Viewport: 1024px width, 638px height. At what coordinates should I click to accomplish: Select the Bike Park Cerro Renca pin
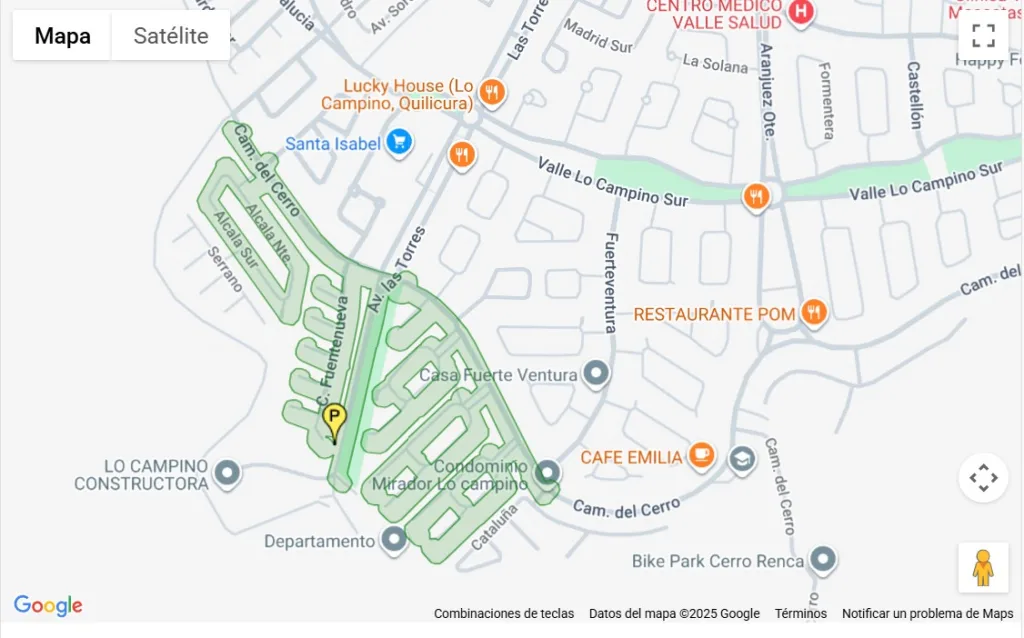coord(823,560)
